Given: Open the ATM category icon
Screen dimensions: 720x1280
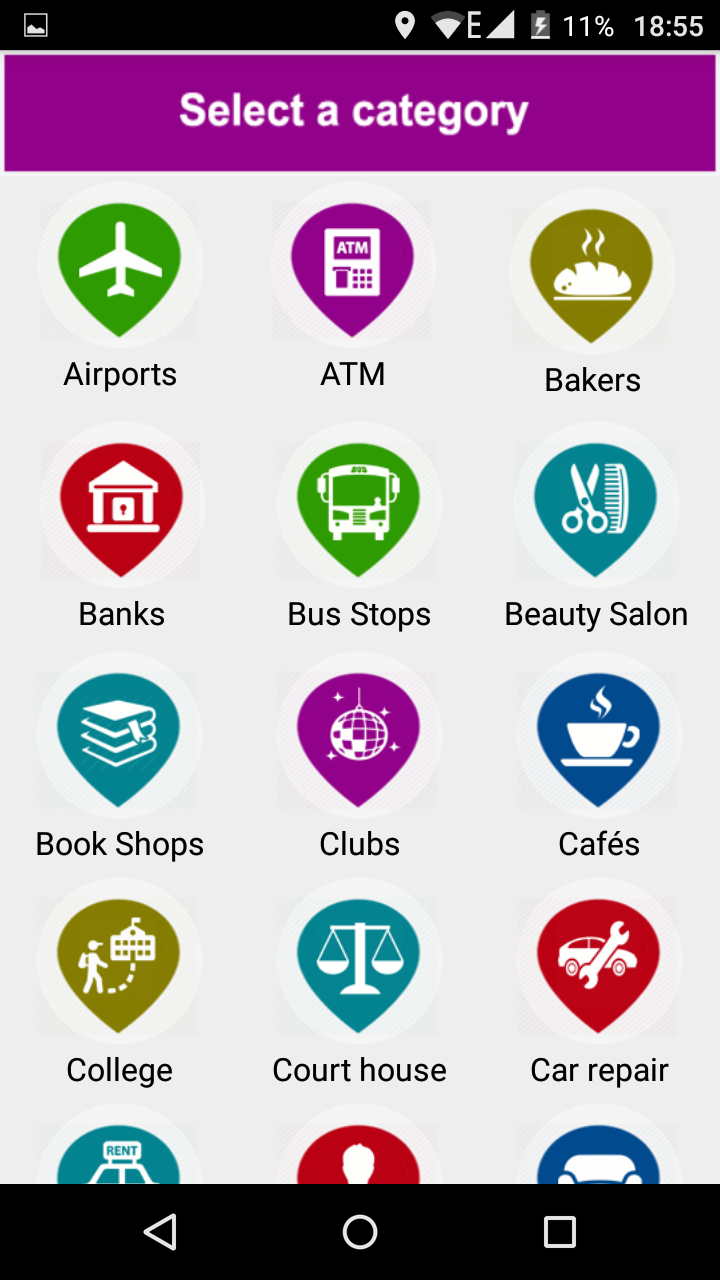Looking at the screenshot, I should (352, 265).
